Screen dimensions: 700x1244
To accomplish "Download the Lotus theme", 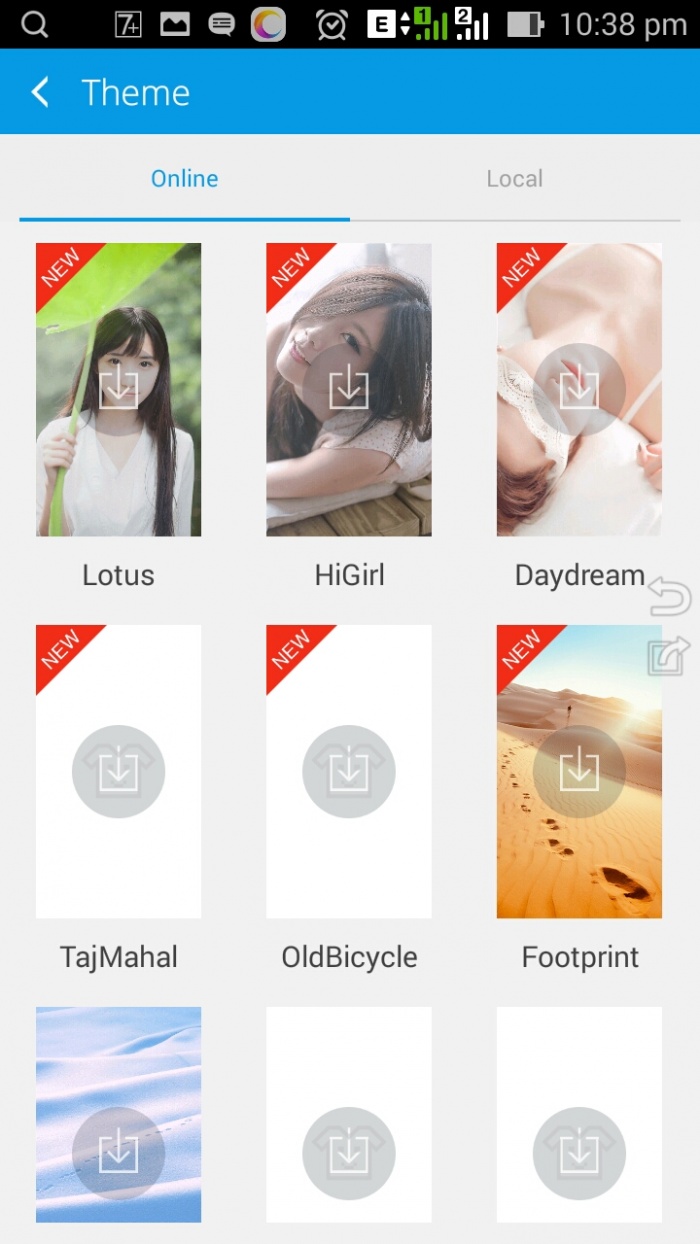I will (118, 388).
